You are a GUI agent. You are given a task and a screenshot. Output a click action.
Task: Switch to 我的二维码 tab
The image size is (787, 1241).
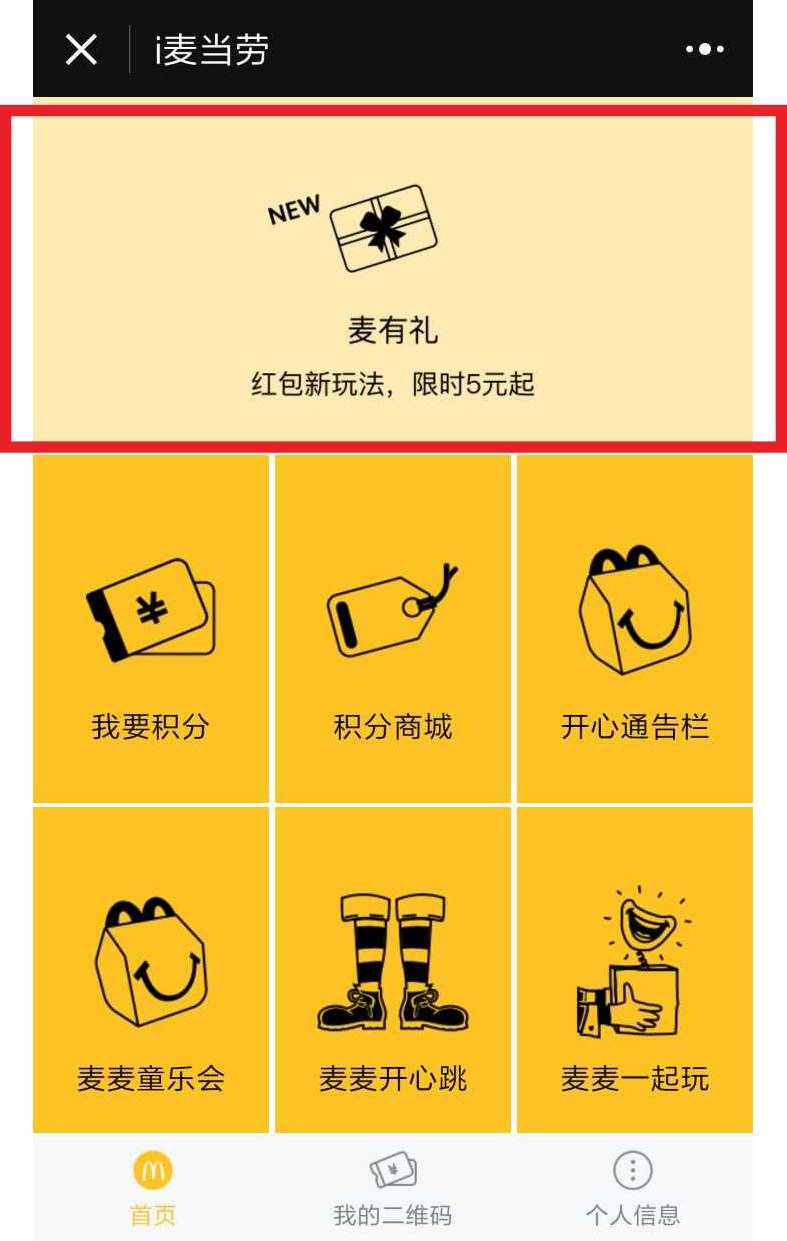(x=393, y=1188)
